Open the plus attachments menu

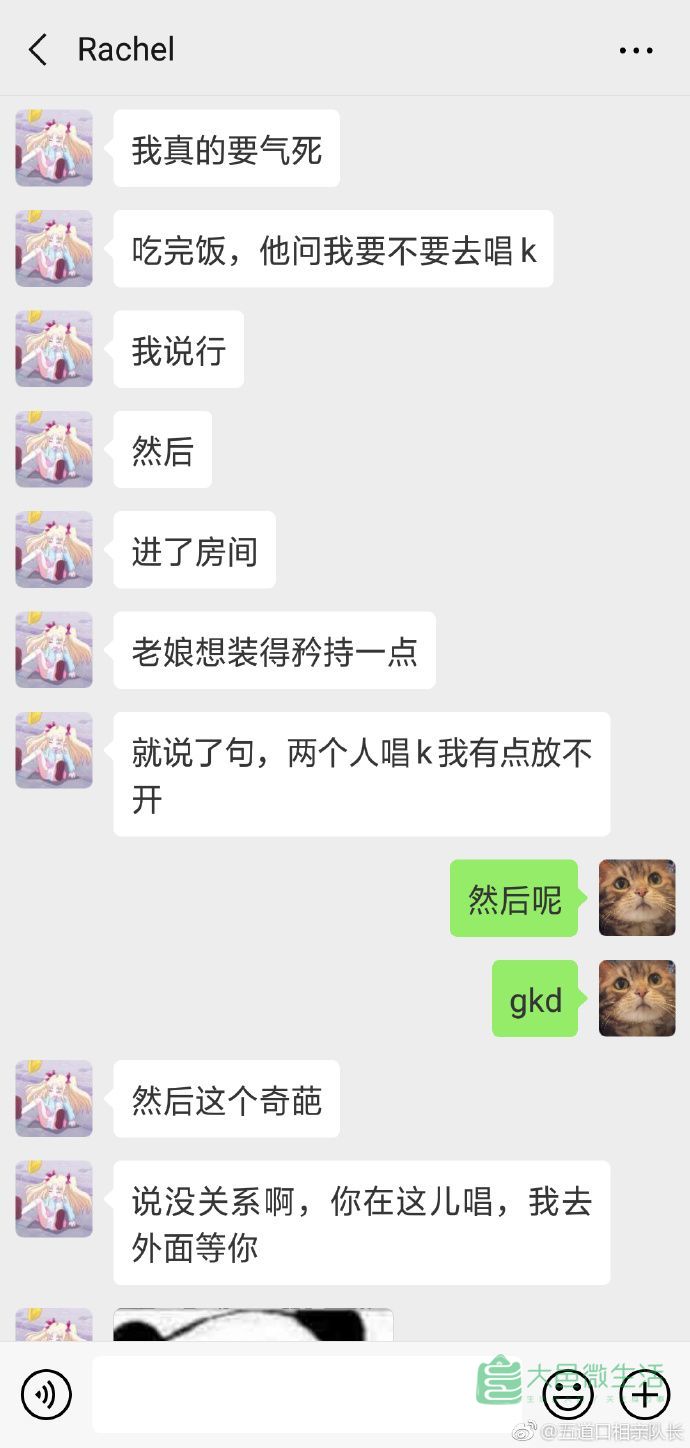(645, 1394)
